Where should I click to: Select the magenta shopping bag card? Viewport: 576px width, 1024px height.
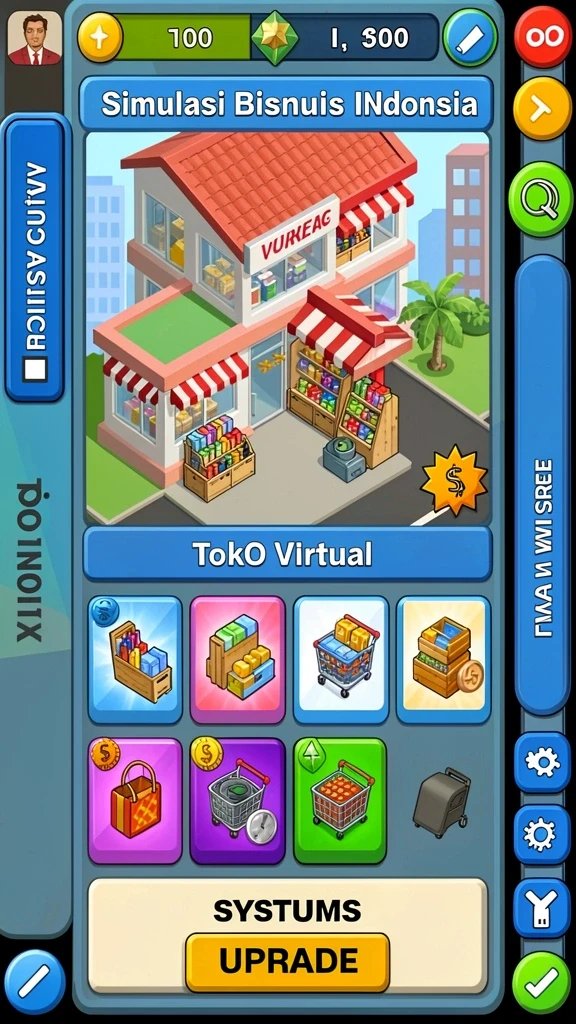click(135, 801)
